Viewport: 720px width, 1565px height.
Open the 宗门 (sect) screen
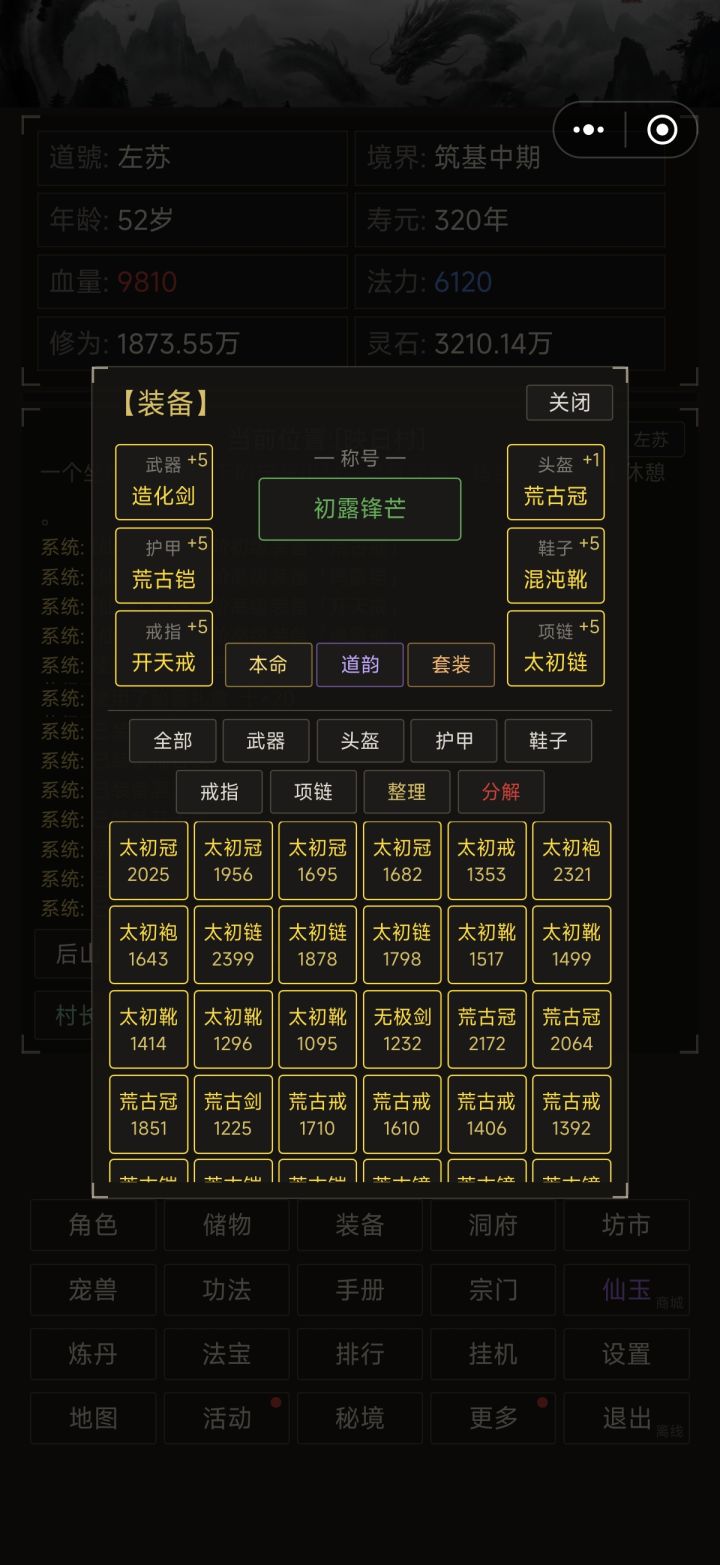click(492, 1290)
